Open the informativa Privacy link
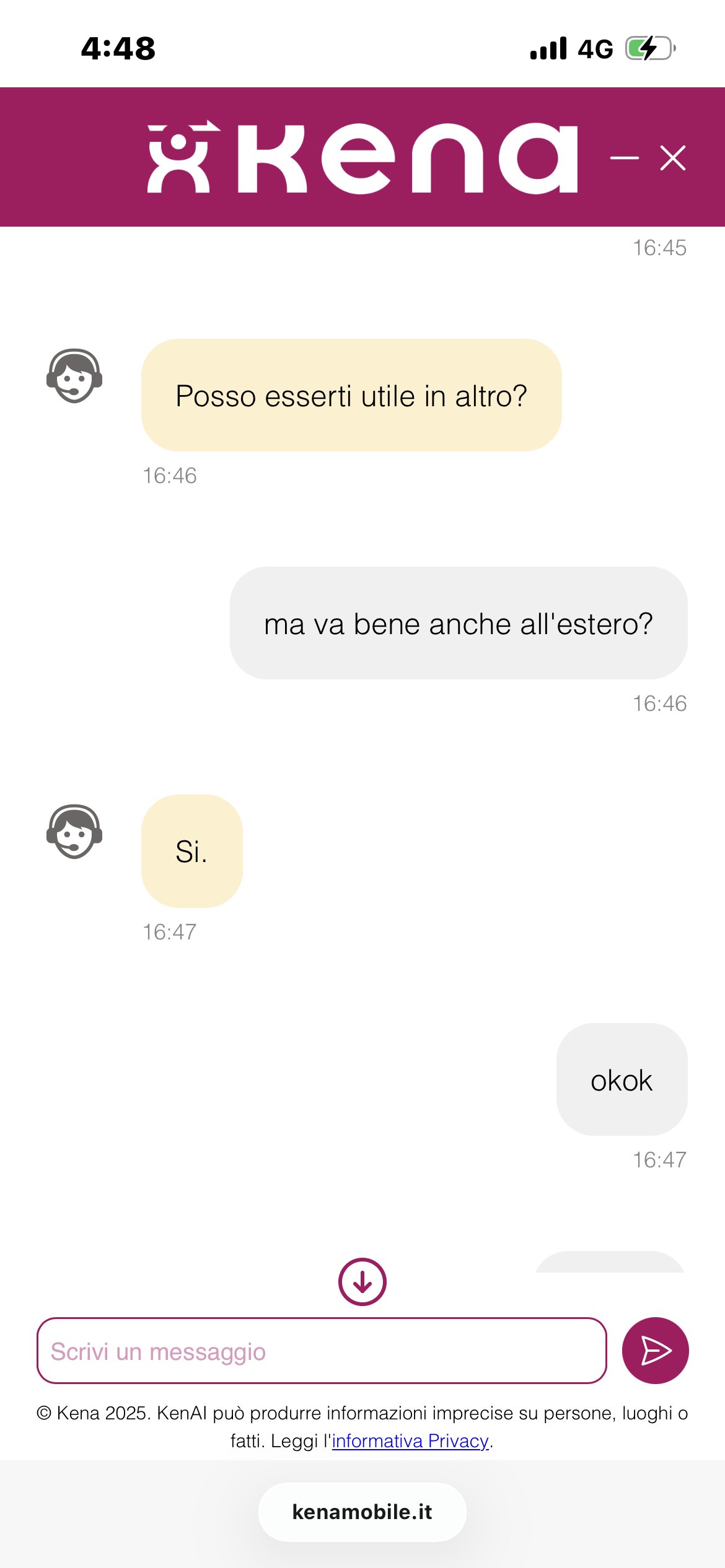The height and width of the screenshot is (1568, 725). click(x=410, y=1441)
